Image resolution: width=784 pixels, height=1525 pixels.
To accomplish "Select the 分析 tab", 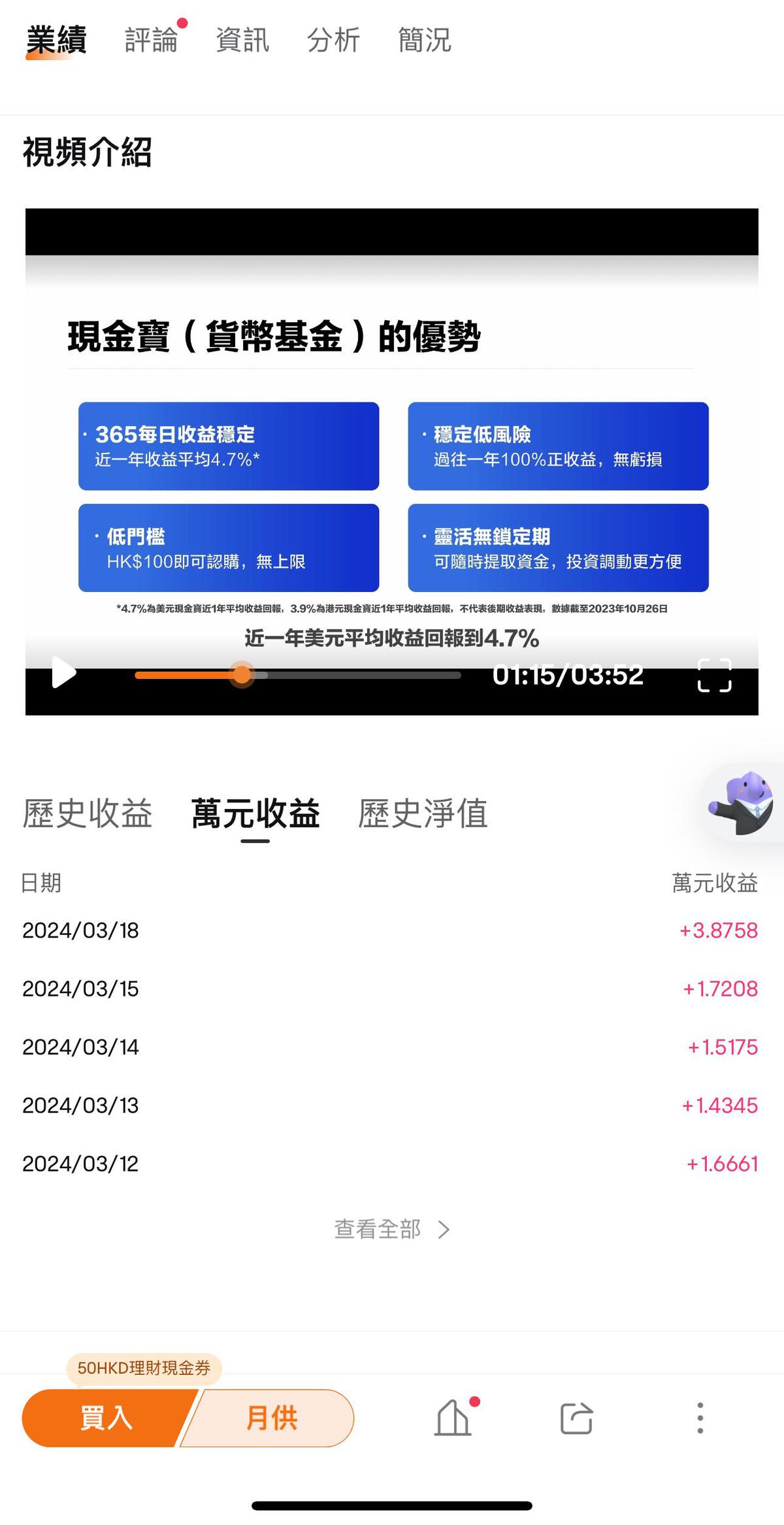I will [335, 41].
